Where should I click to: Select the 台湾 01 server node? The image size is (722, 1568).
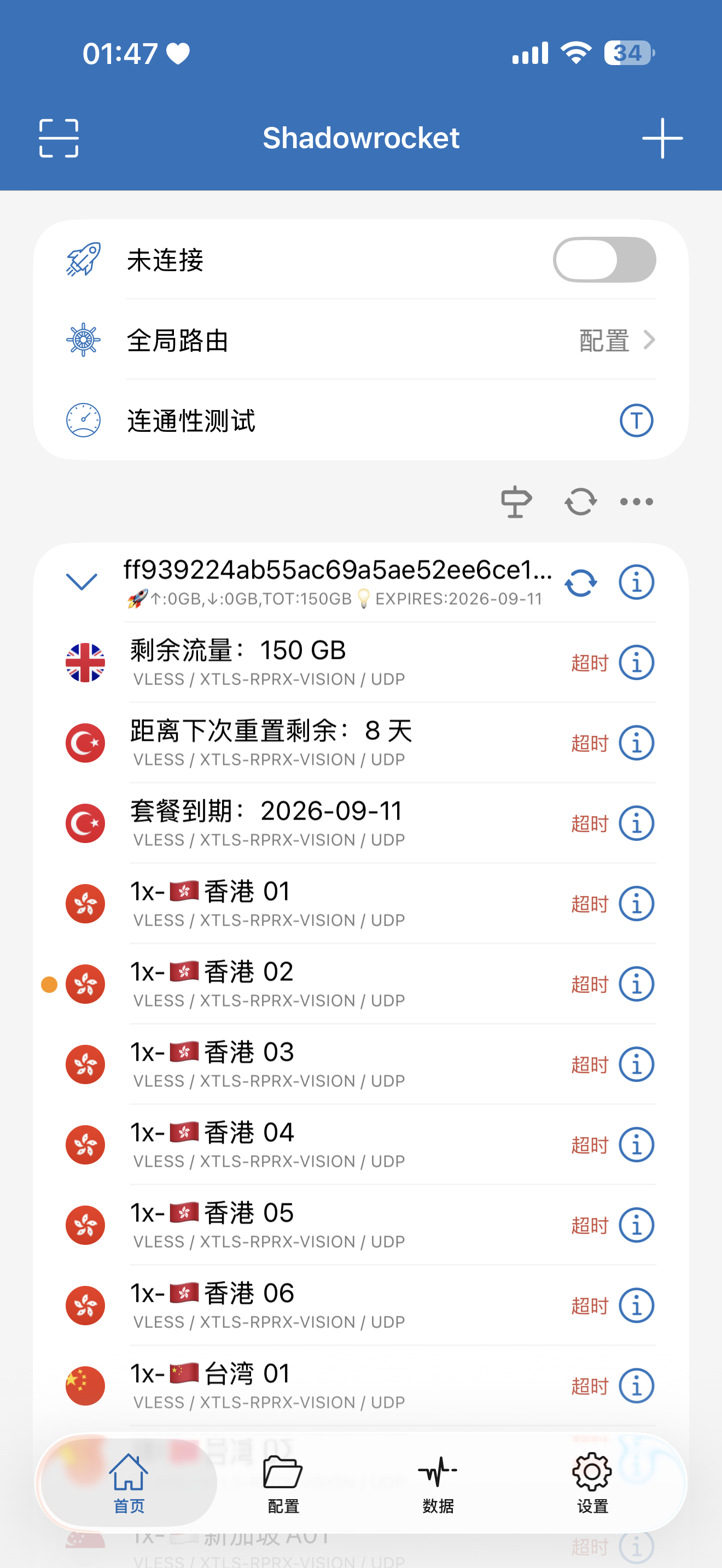361,1386
